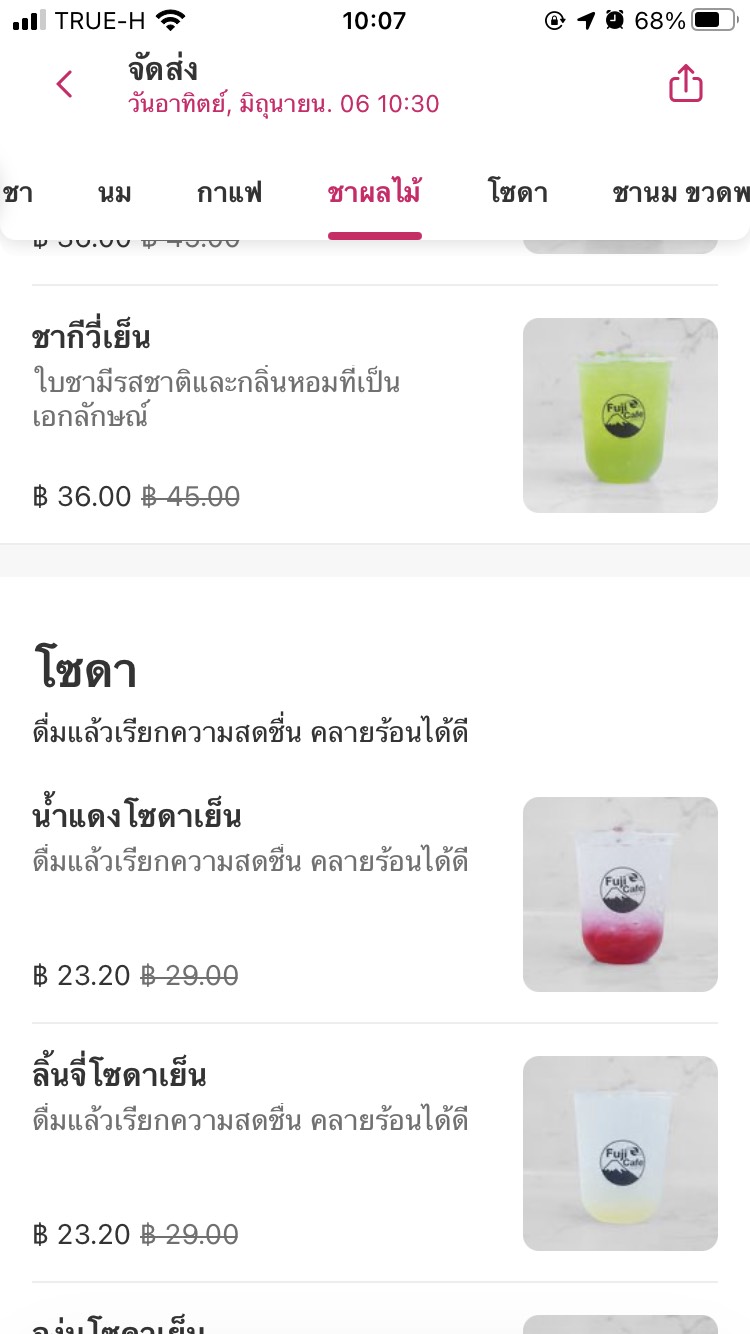This screenshot has width=750, height=1334.
Task: Jump to the โซดา category tab
Action: (517, 193)
